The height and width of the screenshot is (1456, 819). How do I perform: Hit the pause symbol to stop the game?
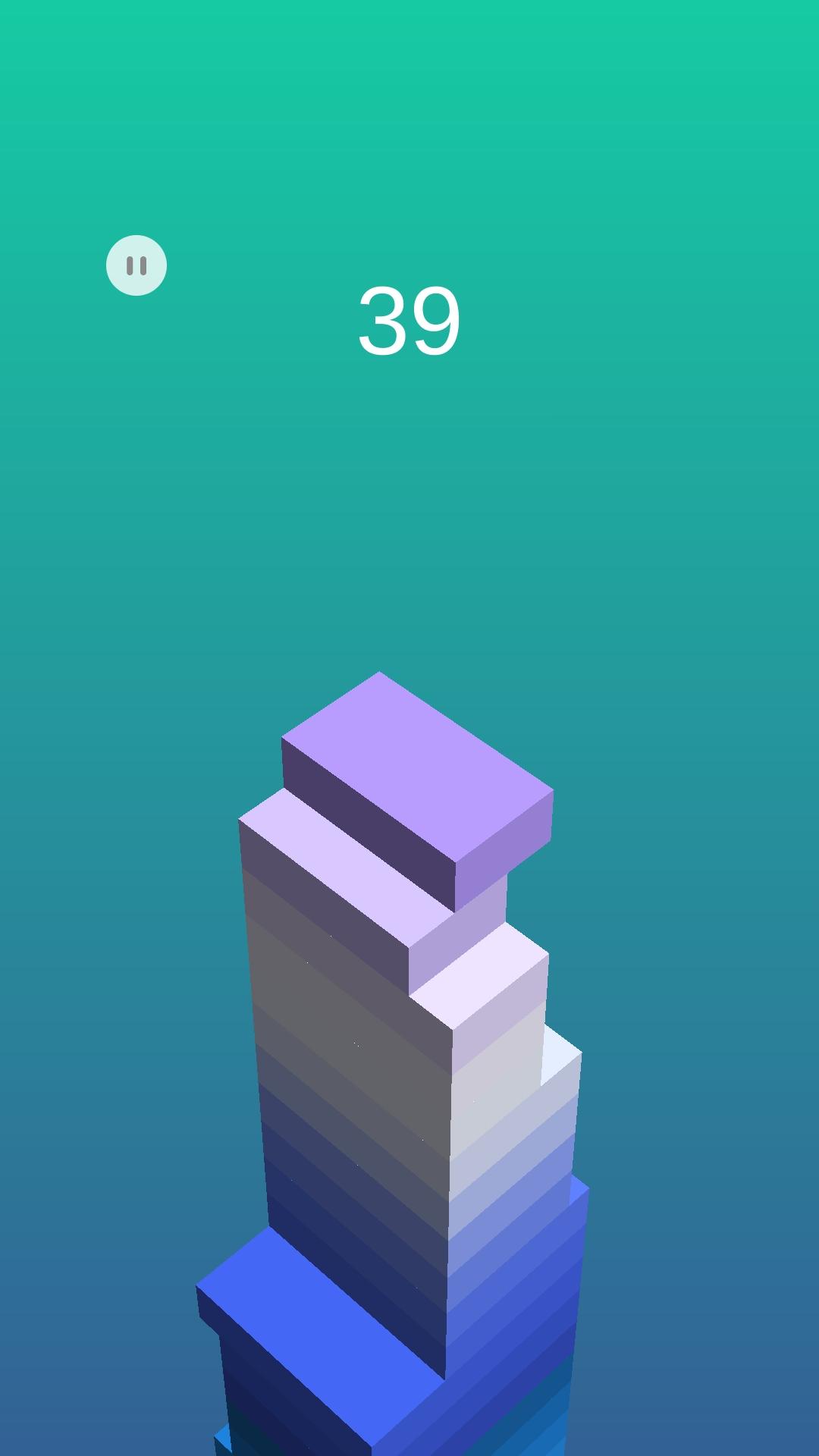[136, 264]
